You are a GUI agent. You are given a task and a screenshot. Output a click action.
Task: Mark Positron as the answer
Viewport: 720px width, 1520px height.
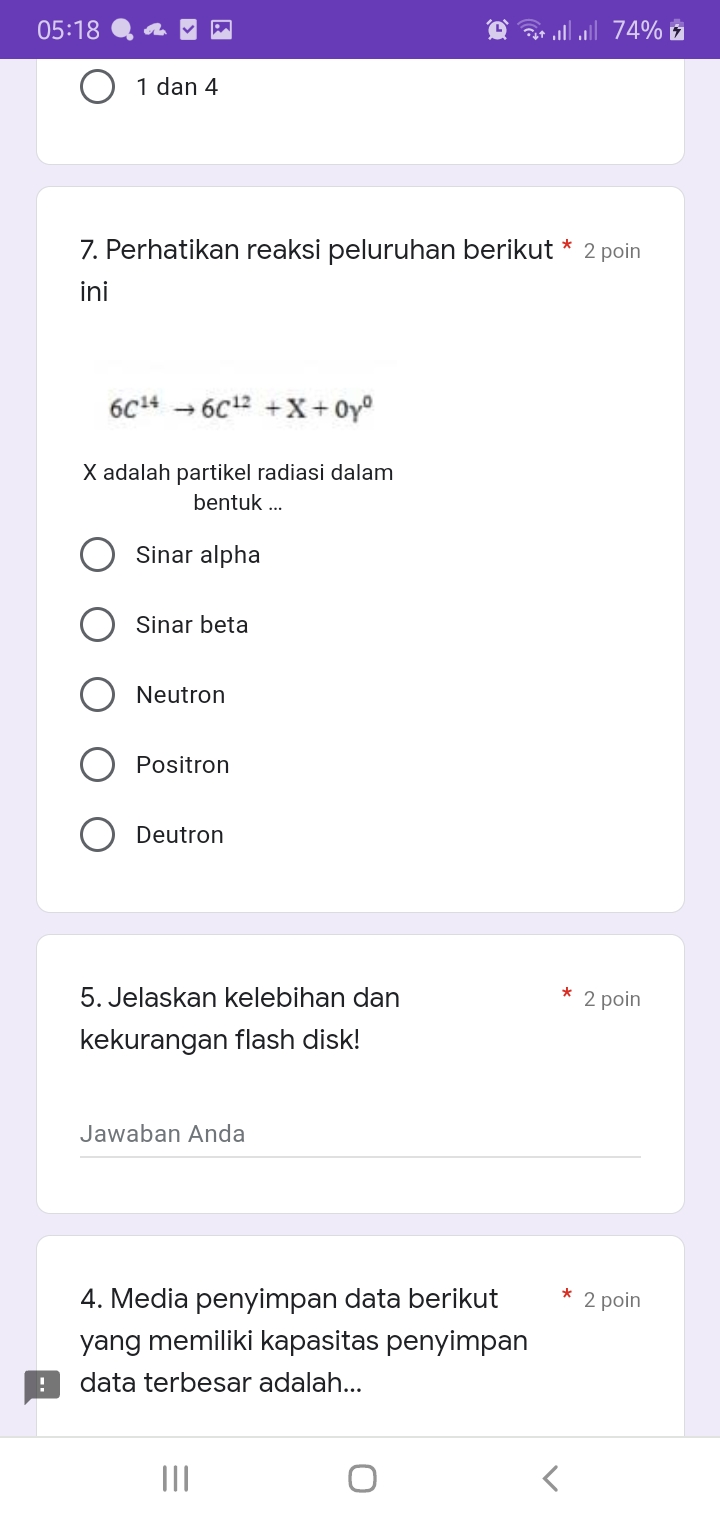click(97, 765)
